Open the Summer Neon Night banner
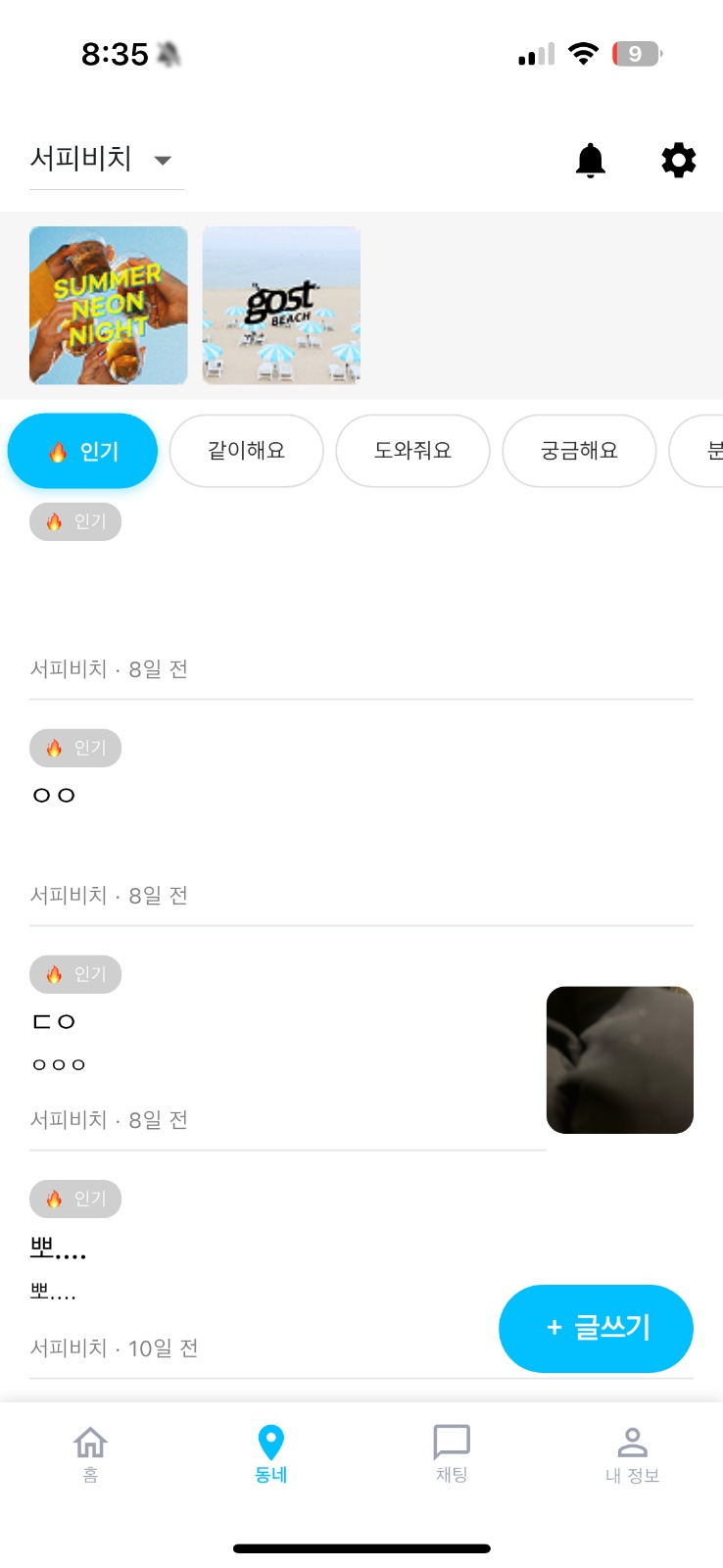Viewport: 723px width, 1568px height. point(109,305)
